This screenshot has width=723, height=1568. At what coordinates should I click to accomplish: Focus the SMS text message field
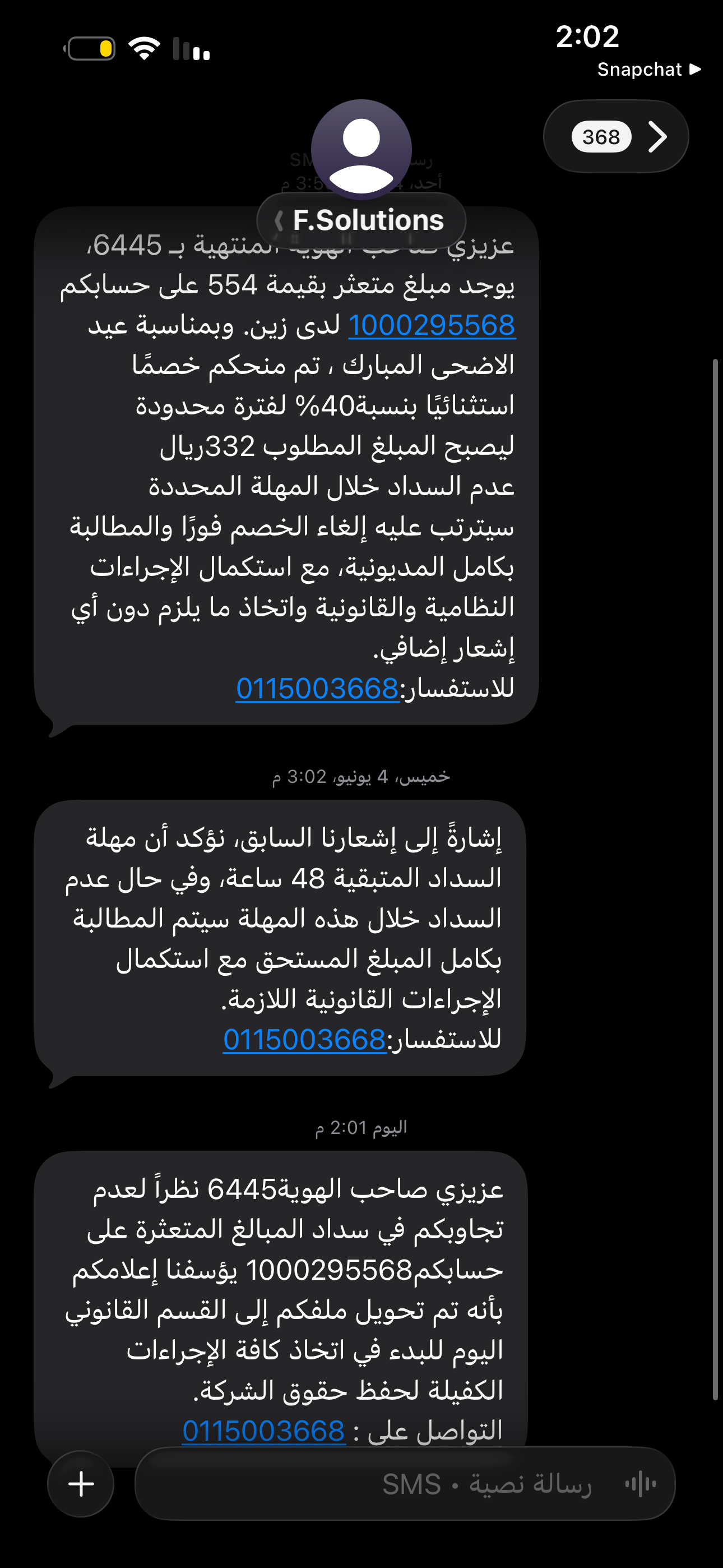377,1484
